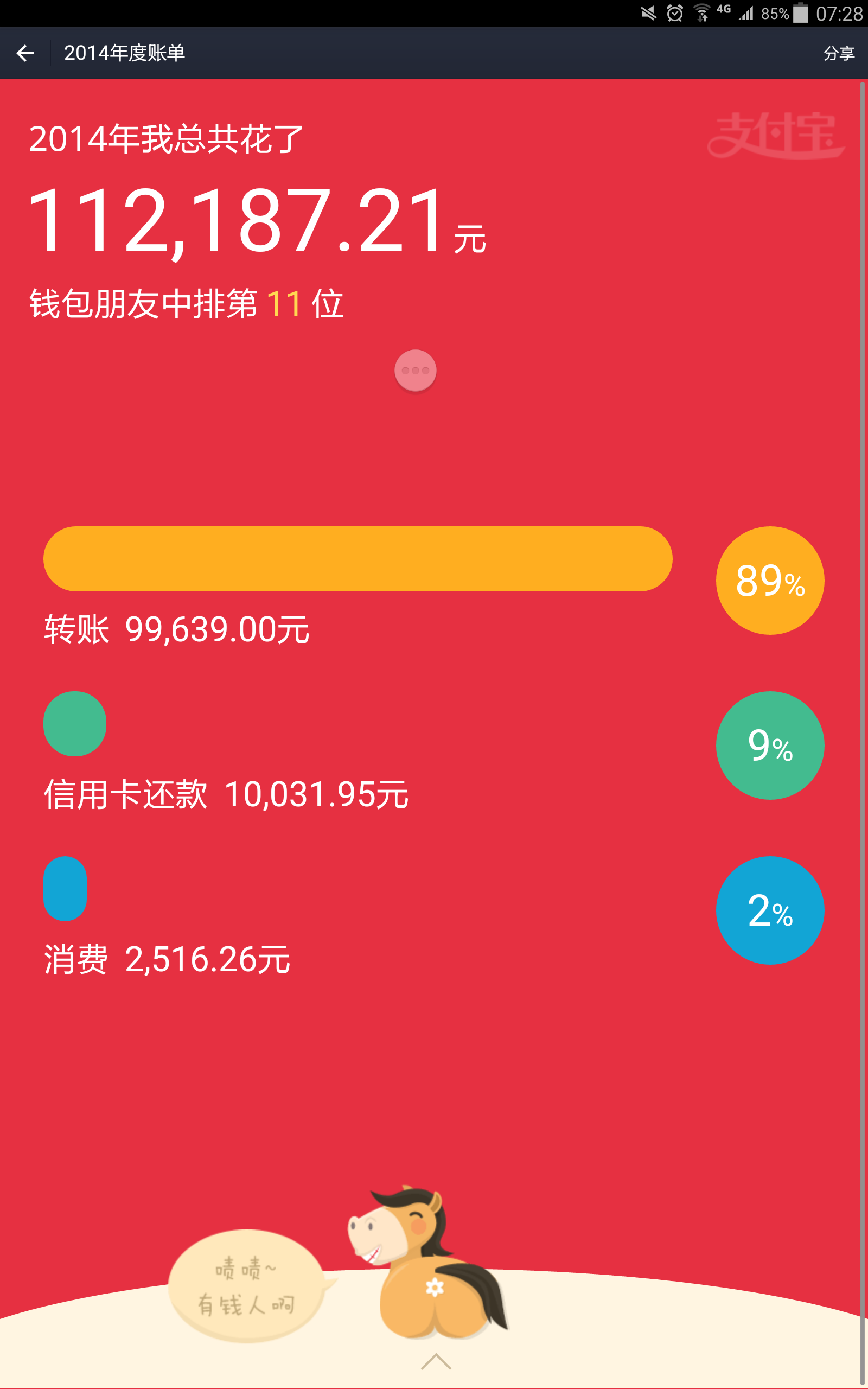This screenshot has height=1389, width=868.
Task: Tap 分享 to share the annual bill
Action: point(838,53)
